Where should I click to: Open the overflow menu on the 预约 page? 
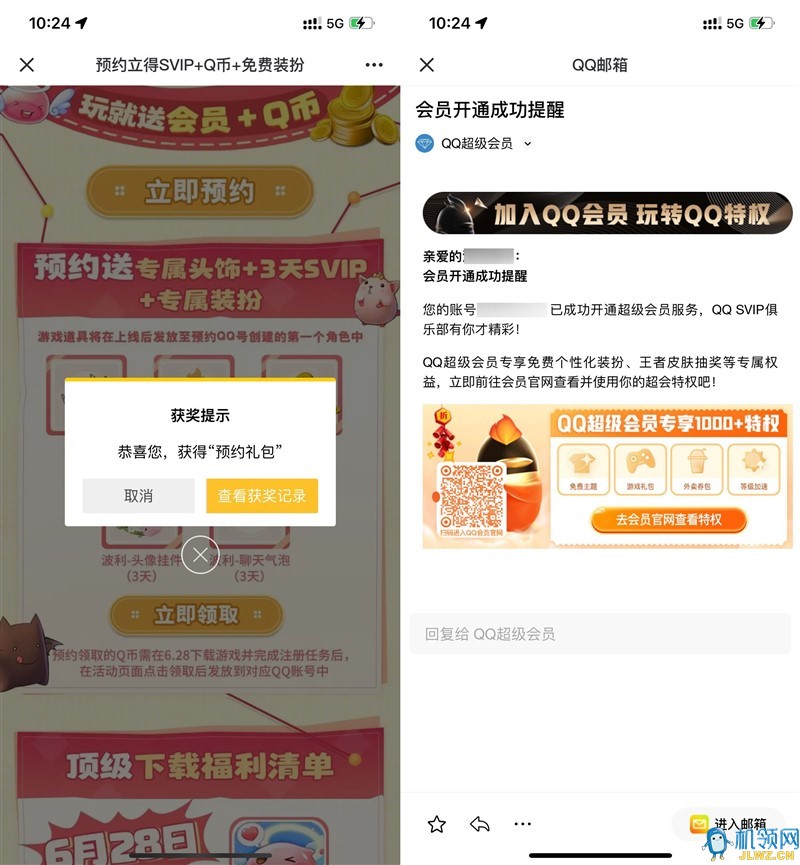coord(374,65)
